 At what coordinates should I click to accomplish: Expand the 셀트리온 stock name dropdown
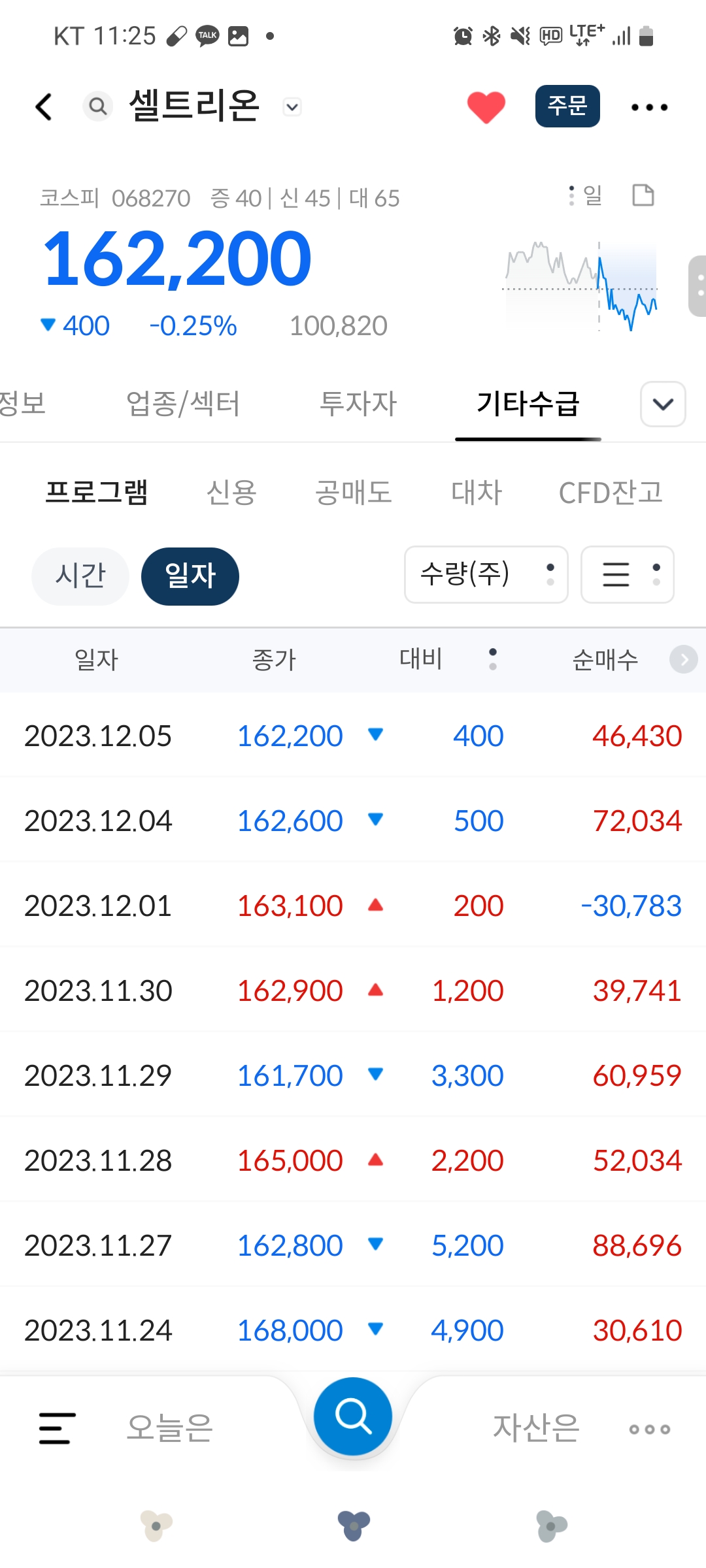(292, 107)
